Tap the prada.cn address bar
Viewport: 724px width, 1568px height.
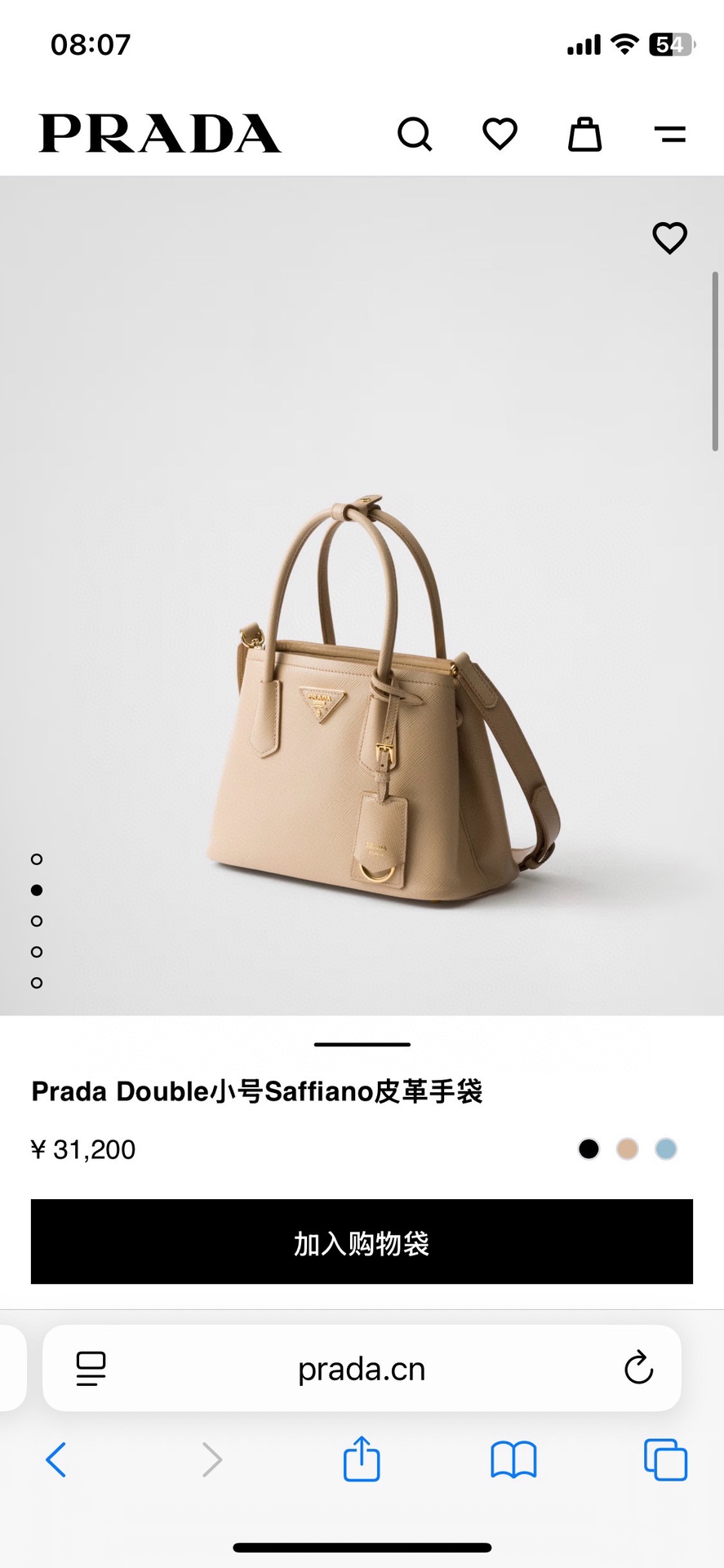[362, 1369]
